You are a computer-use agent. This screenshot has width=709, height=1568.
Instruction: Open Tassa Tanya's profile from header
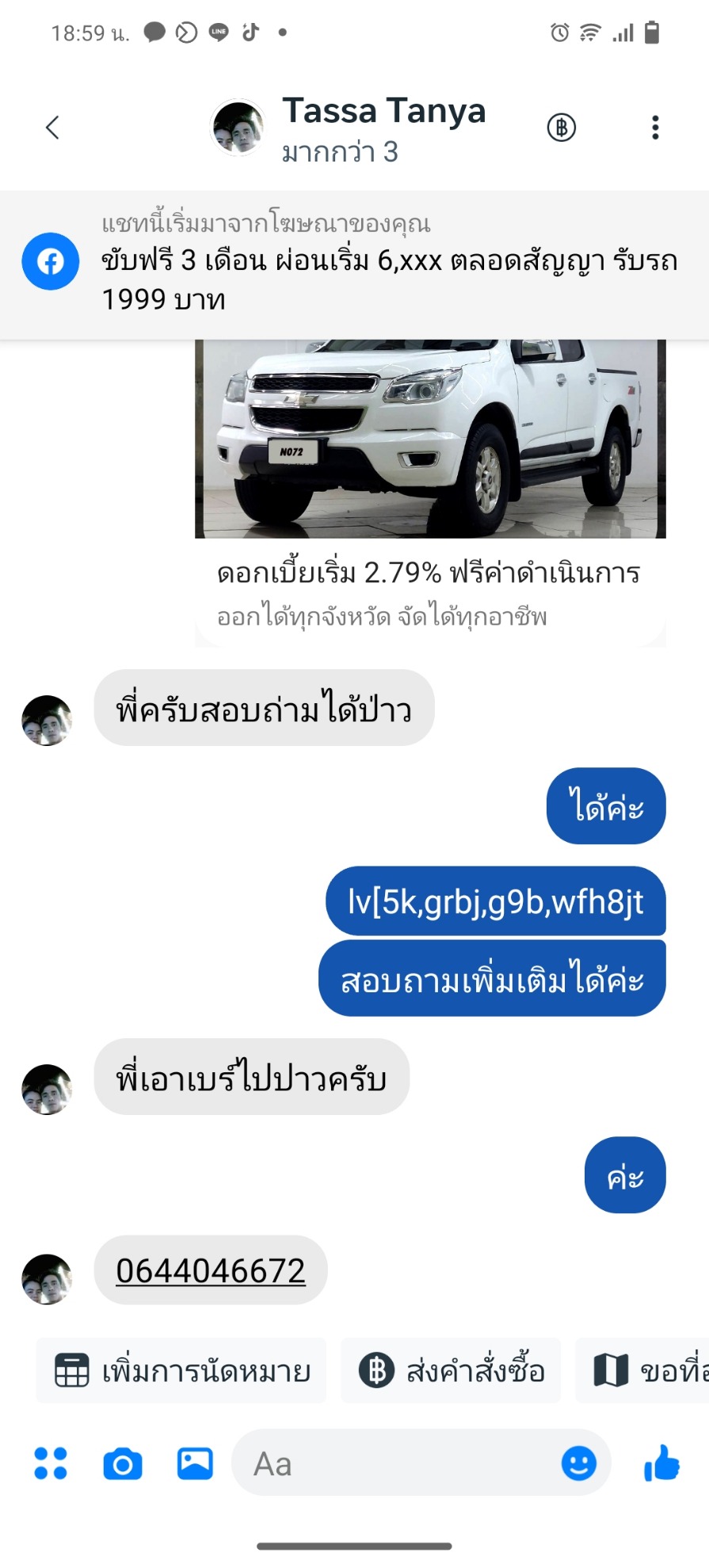click(x=349, y=127)
